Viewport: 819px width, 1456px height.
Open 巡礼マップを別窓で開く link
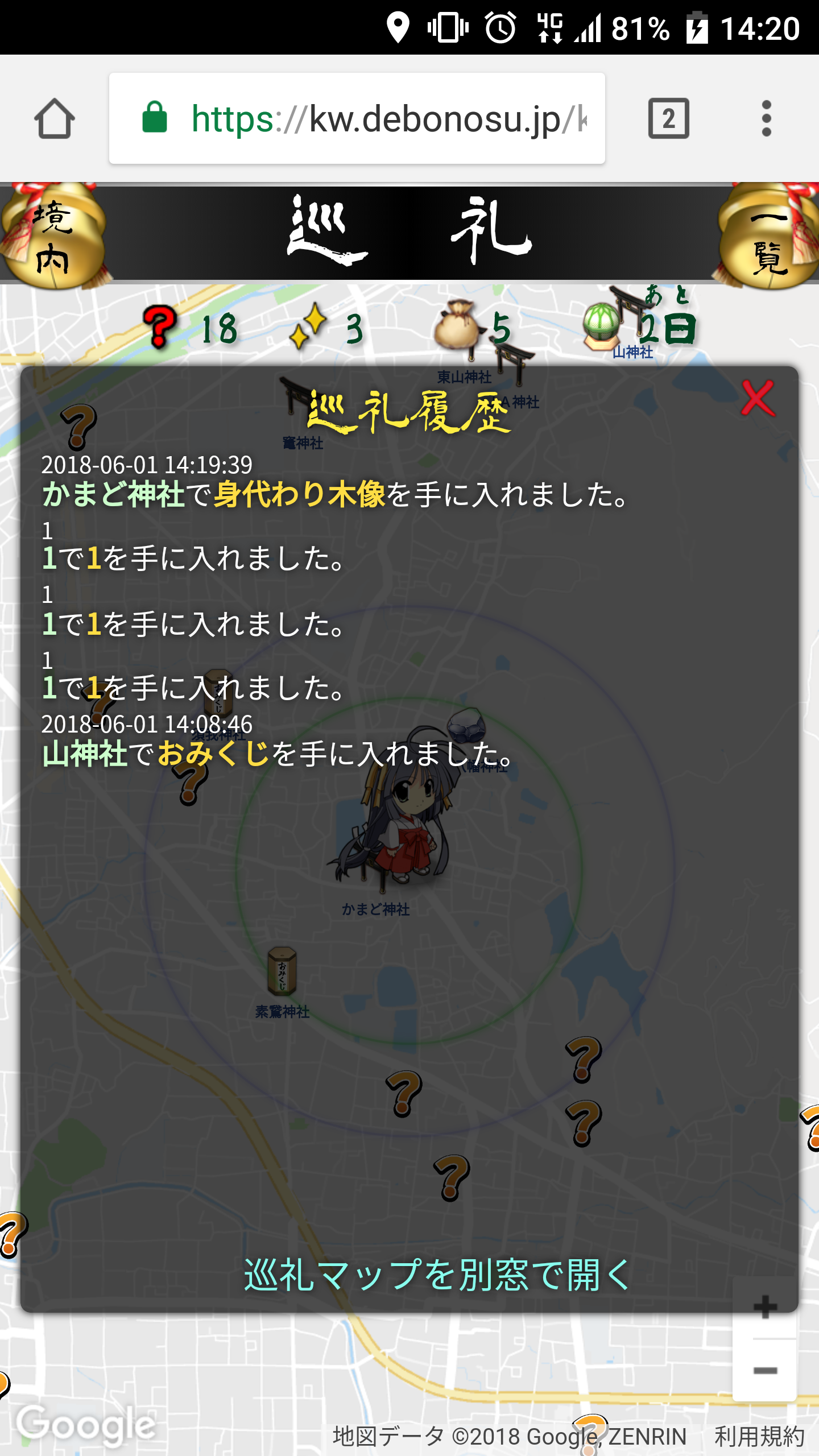pos(437,1275)
